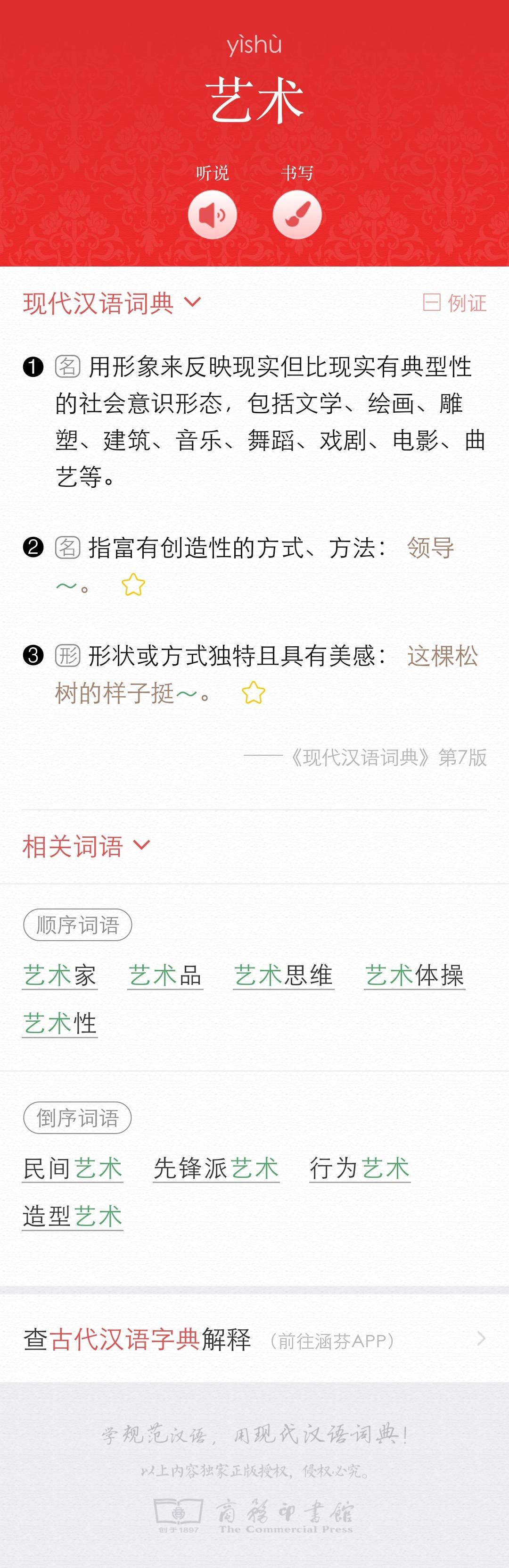Toggle the 例证 examples display

coord(455,302)
